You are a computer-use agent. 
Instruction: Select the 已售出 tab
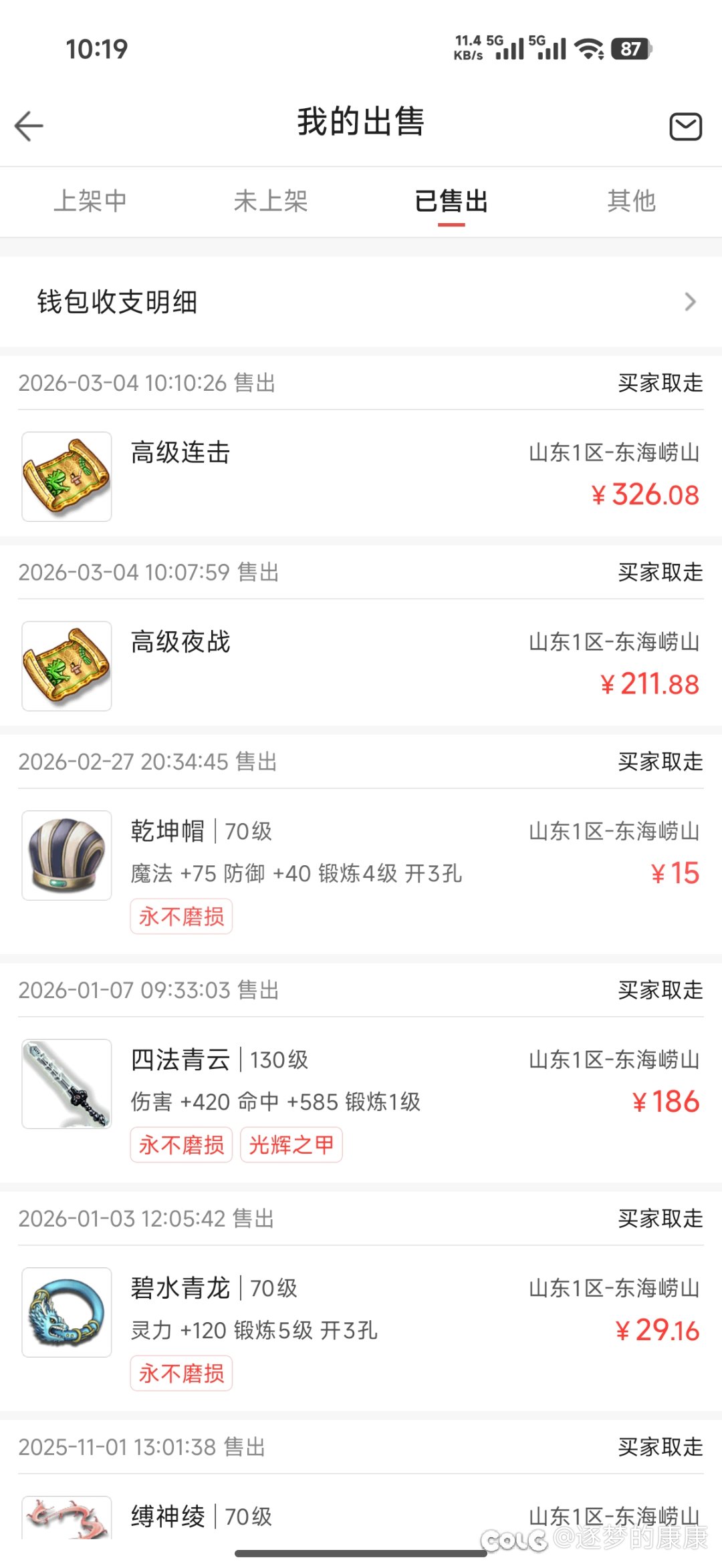coord(451,201)
